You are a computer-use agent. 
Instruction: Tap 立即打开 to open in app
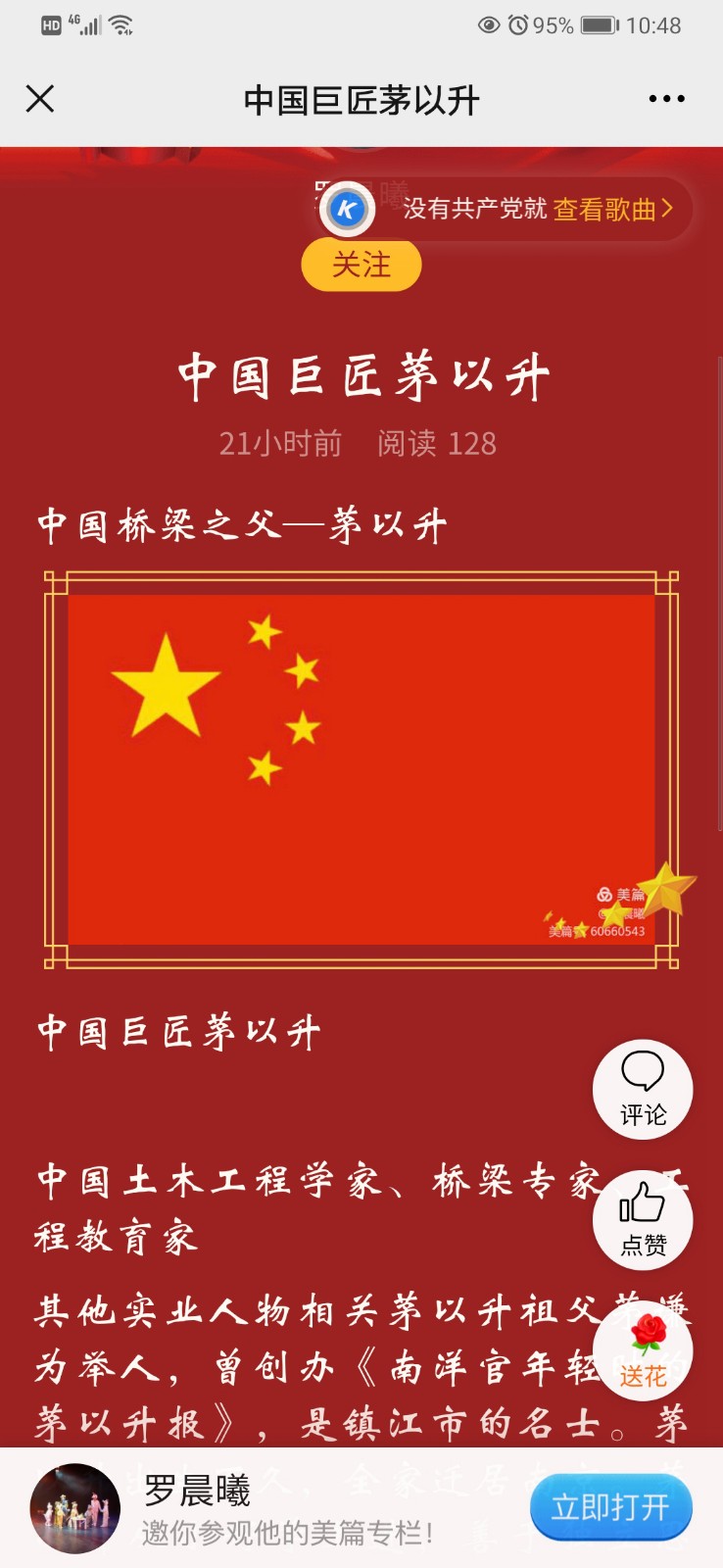click(x=610, y=1507)
